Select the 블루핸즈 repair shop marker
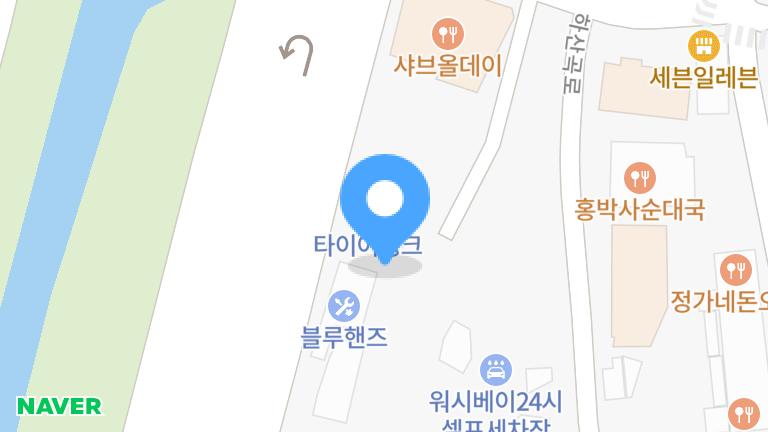This screenshot has height=432, width=768. (343, 304)
